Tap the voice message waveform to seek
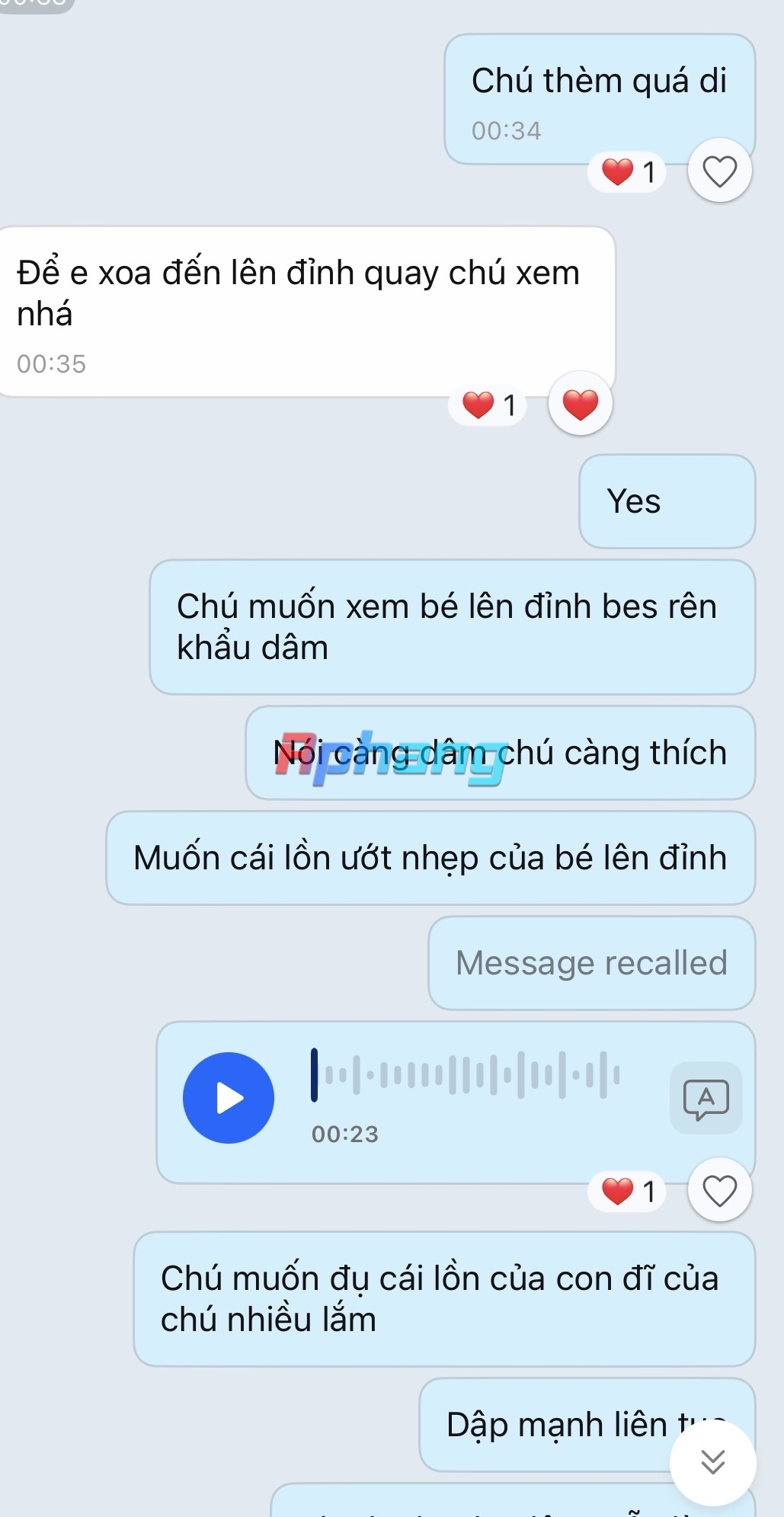The height and width of the screenshot is (1517, 784). (x=466, y=1074)
